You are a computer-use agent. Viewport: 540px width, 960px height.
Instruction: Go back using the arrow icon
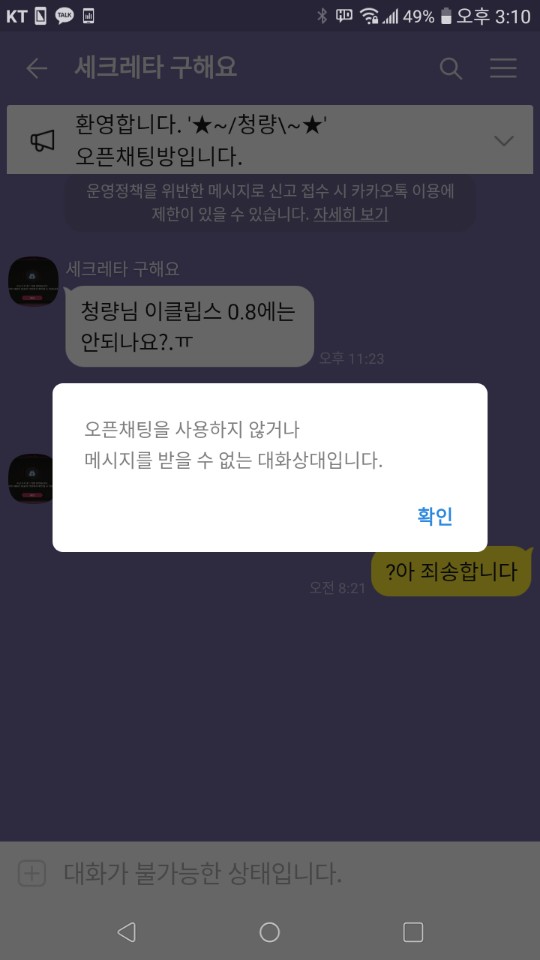pyautogui.click(x=36, y=69)
